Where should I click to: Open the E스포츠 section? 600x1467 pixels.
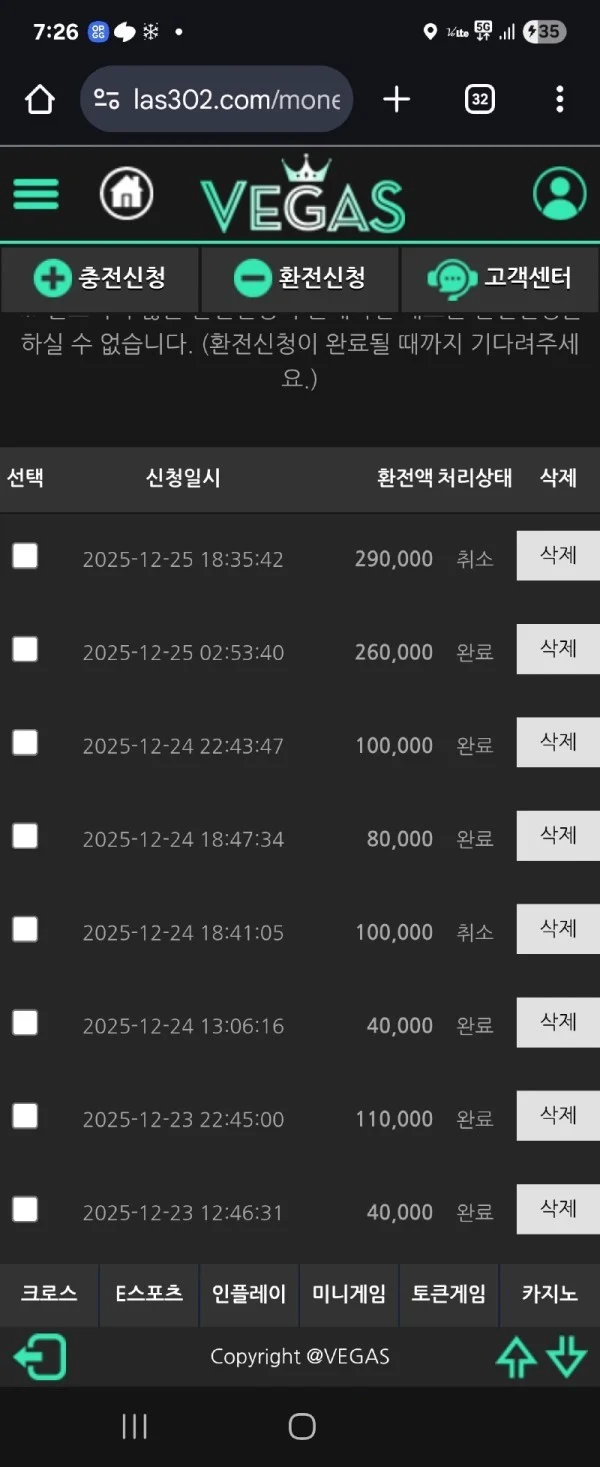[149, 1294]
